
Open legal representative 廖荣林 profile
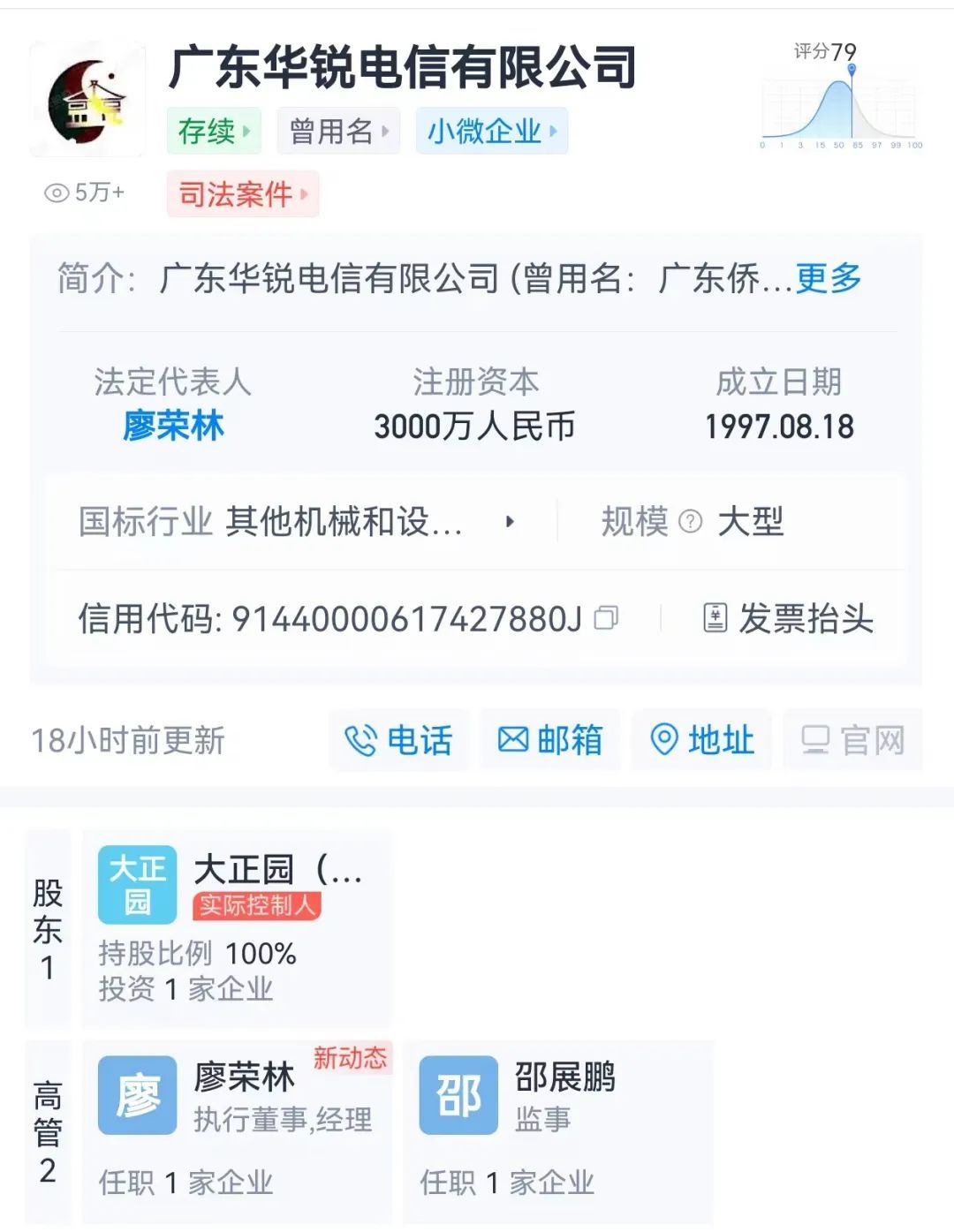point(173,426)
